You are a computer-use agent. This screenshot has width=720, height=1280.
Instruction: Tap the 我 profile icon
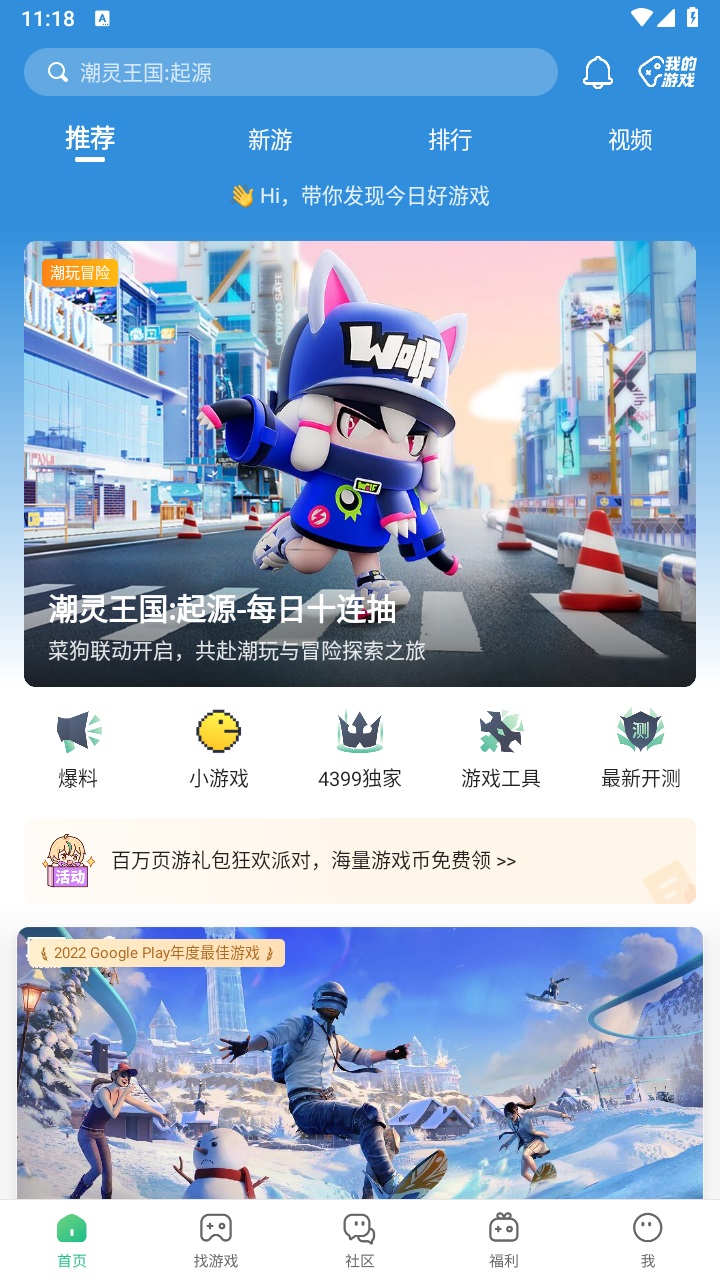648,1240
